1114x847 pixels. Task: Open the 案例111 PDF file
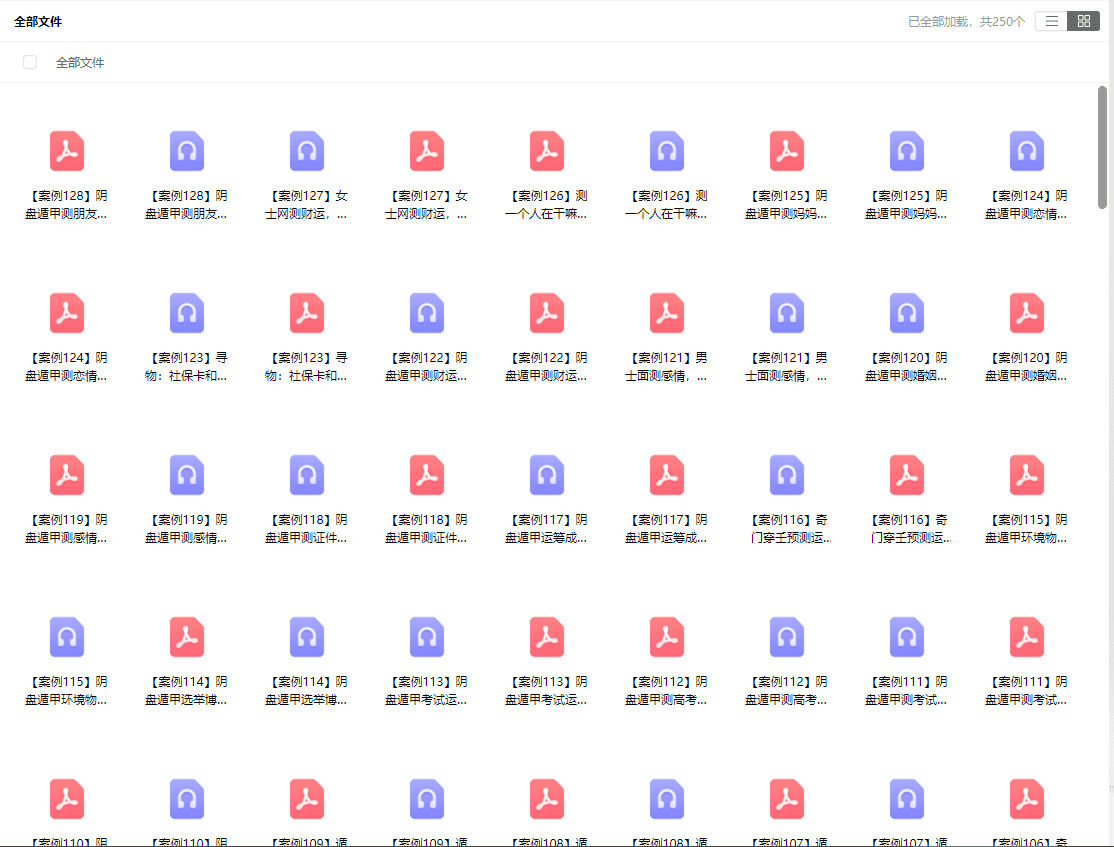[1027, 637]
